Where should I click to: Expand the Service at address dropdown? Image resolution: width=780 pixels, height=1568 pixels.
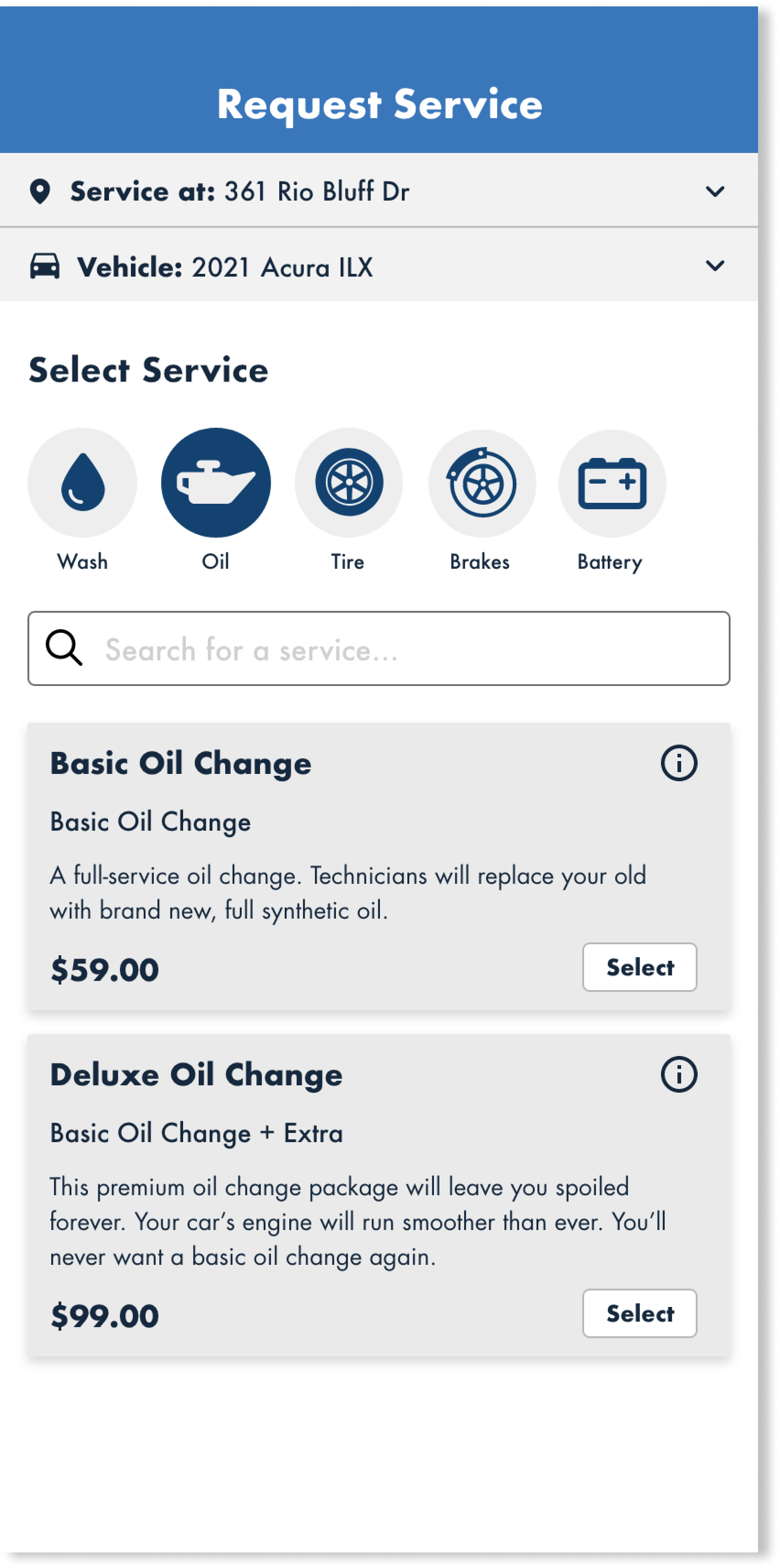pyautogui.click(x=379, y=191)
